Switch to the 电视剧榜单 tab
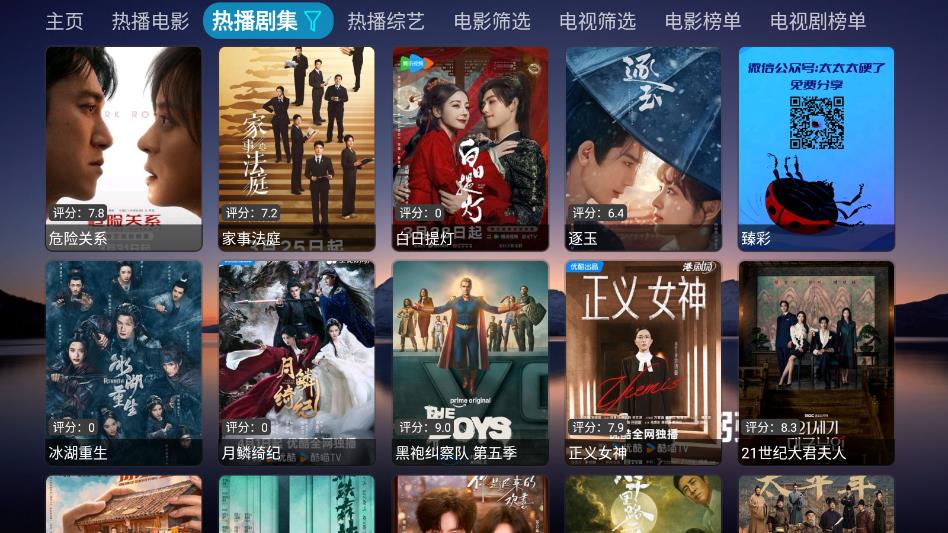The width and height of the screenshot is (948, 533). click(x=818, y=21)
